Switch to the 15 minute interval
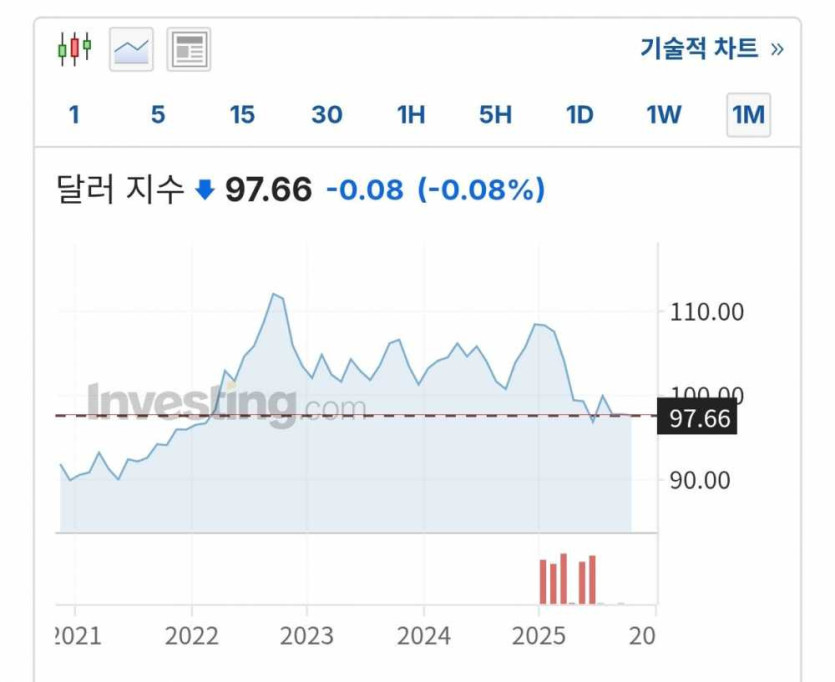This screenshot has height=682, width=835. (242, 115)
